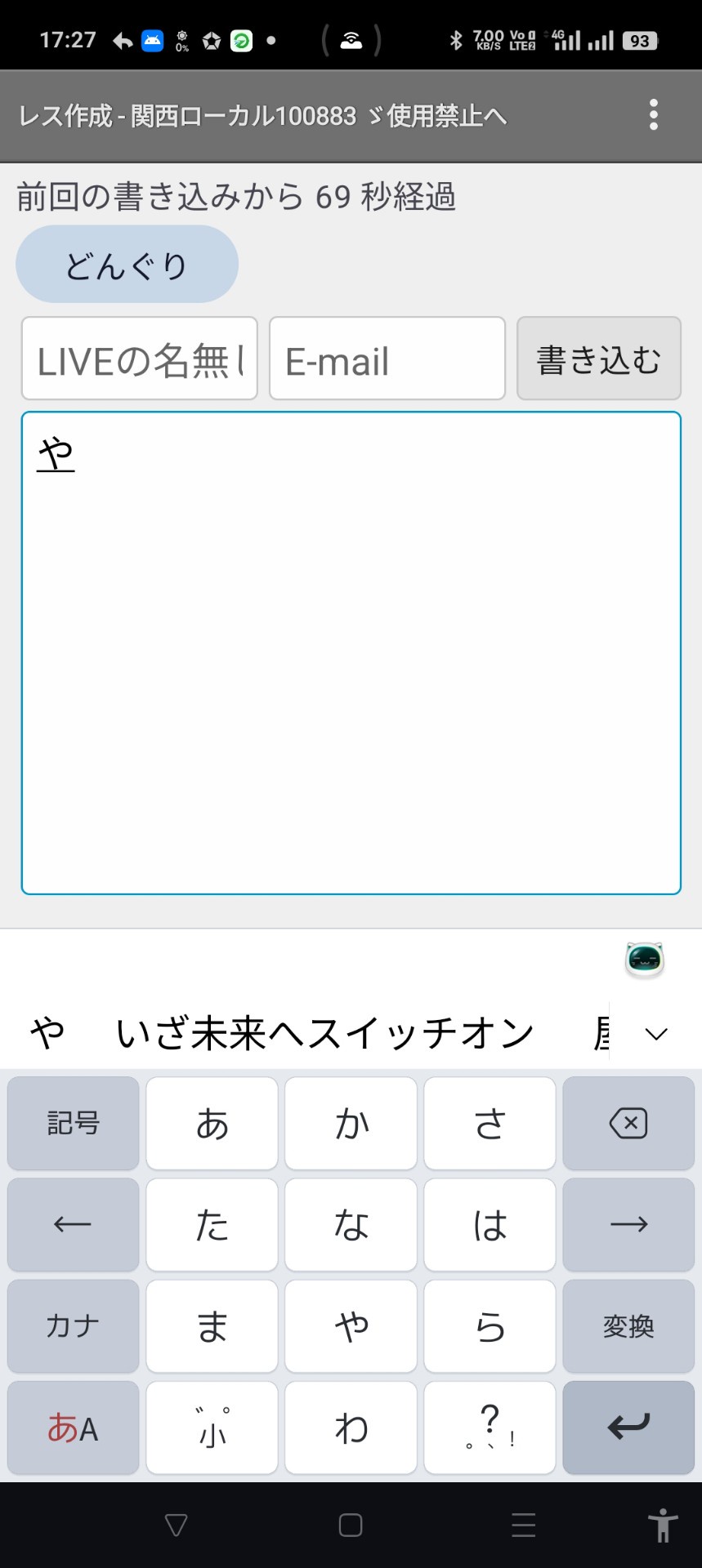
Task: Open the keyboard assistant mascot icon
Action: (644, 959)
